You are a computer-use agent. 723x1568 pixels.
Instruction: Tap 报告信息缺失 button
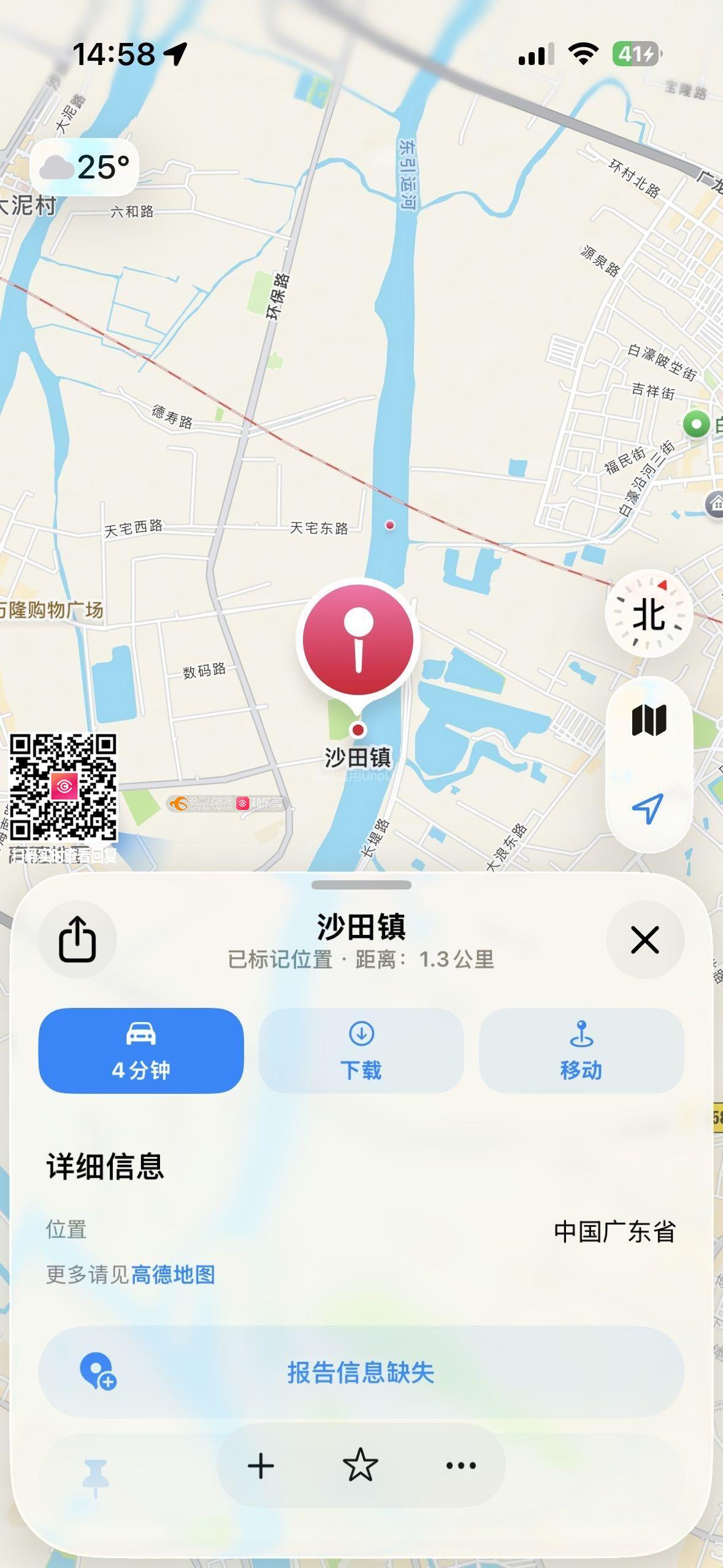tap(361, 1372)
